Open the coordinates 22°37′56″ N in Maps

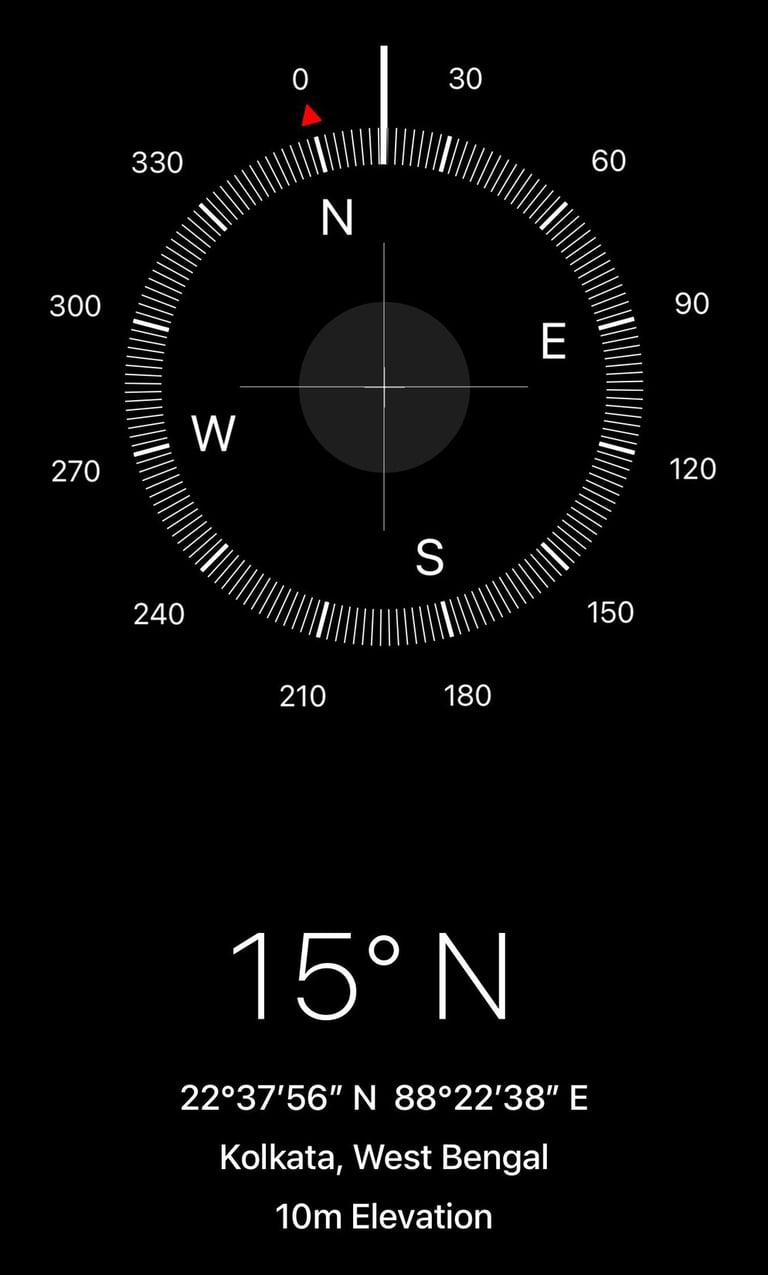(384, 1098)
